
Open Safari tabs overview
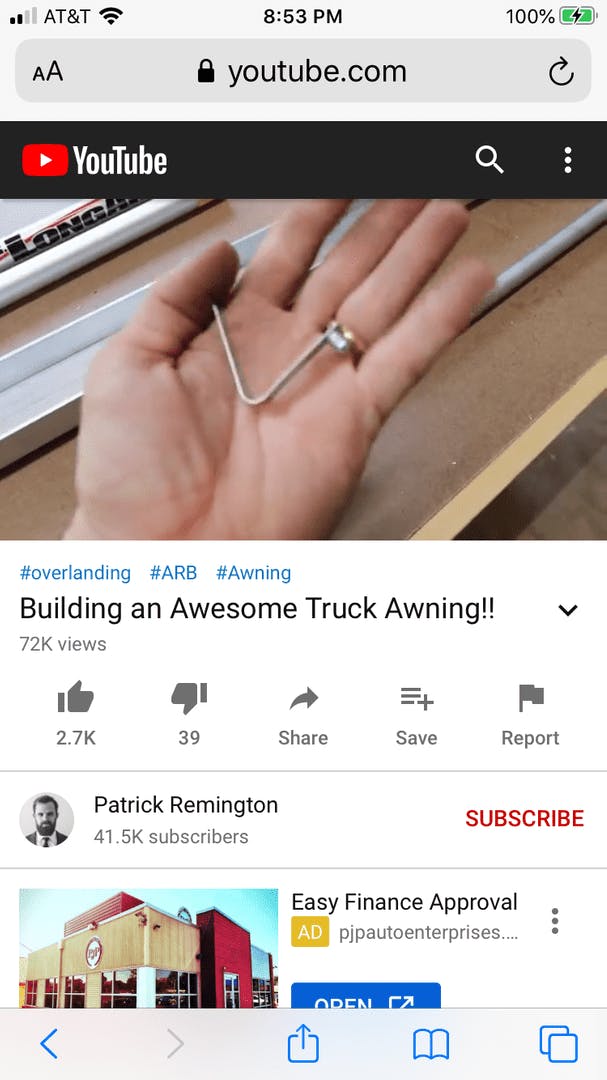(558, 1044)
